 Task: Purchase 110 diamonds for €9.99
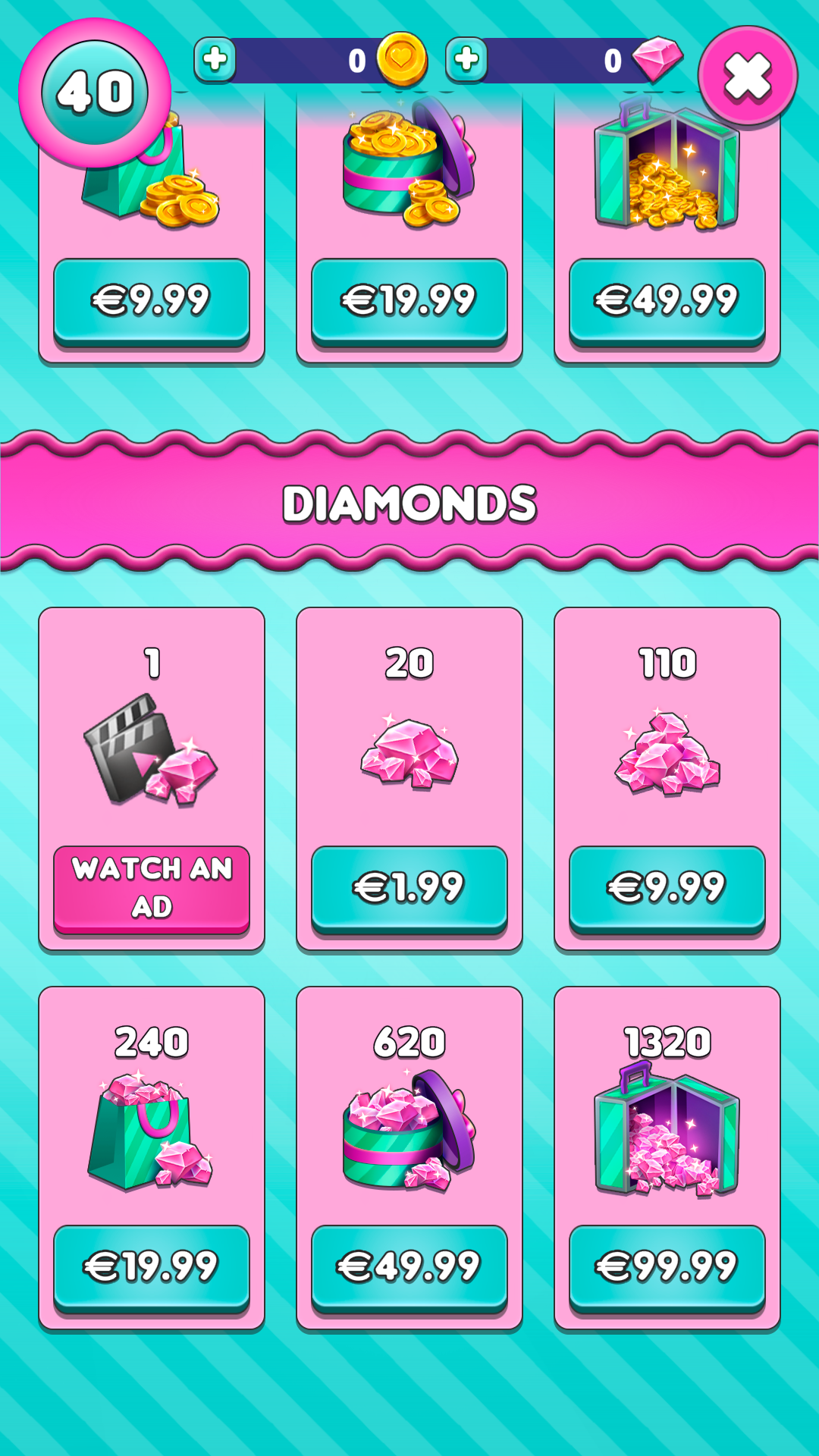667,887
